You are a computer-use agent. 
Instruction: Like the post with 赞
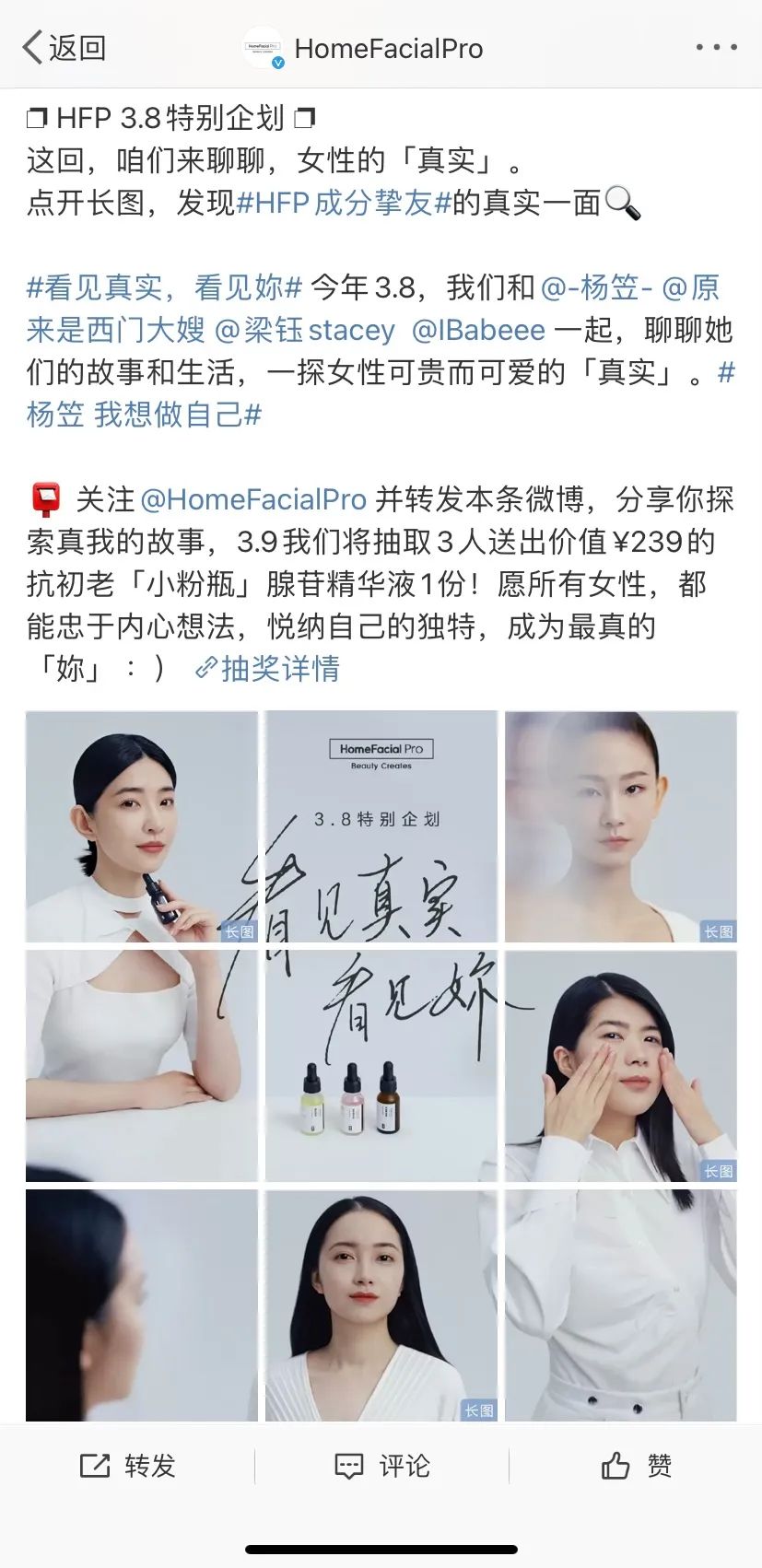coord(636,1466)
